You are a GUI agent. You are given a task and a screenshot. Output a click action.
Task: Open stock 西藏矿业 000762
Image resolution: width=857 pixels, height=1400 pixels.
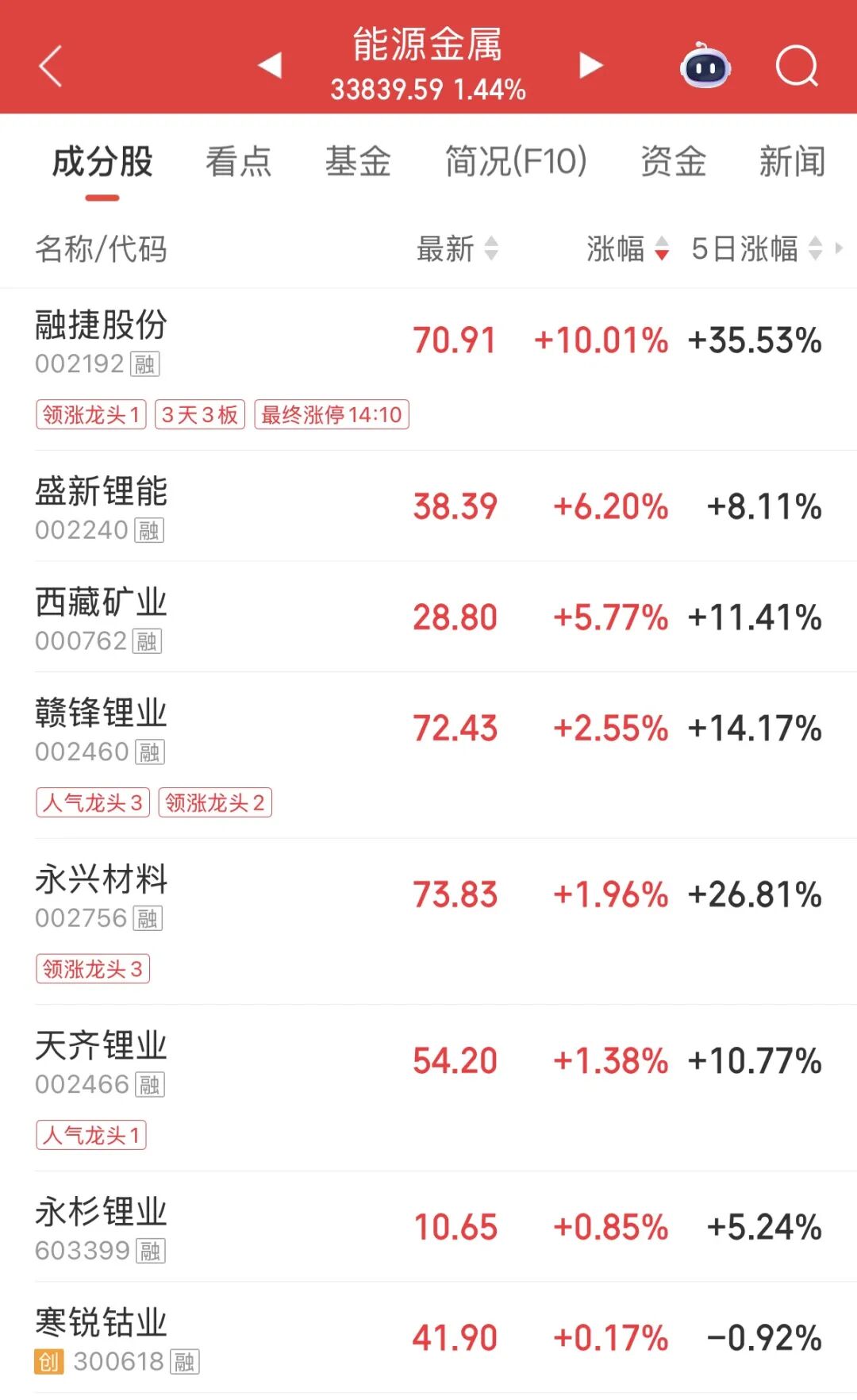(102, 603)
